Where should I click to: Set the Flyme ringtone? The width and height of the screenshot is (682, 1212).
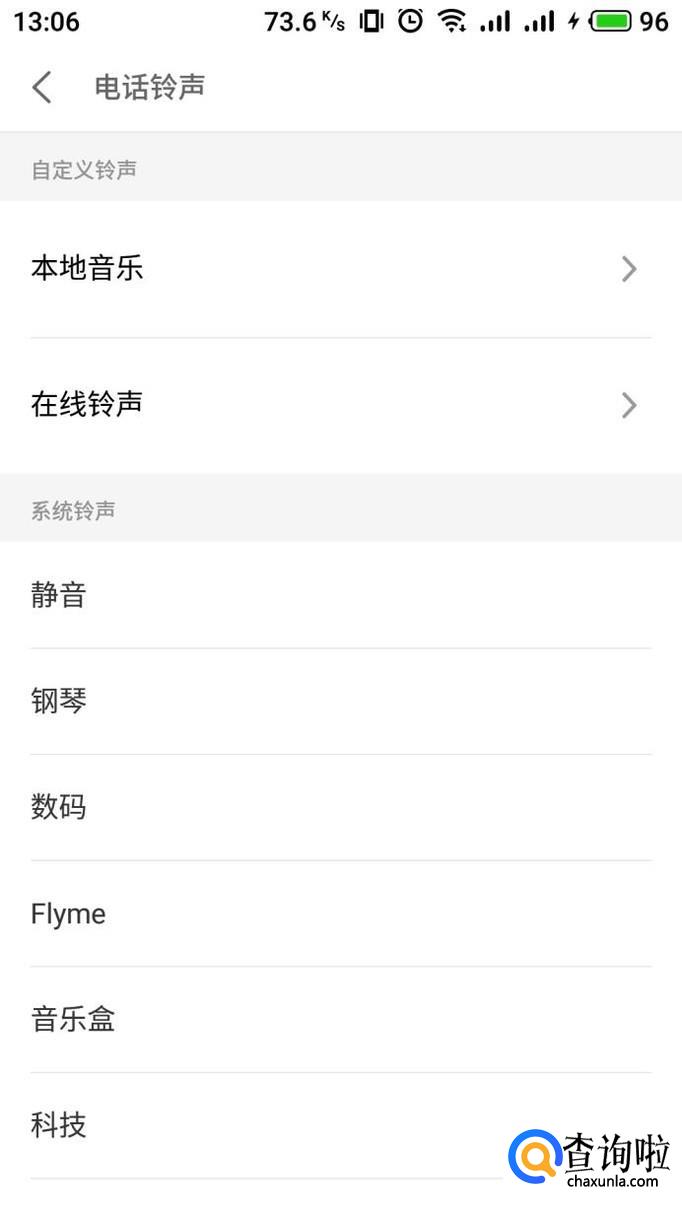[340, 913]
